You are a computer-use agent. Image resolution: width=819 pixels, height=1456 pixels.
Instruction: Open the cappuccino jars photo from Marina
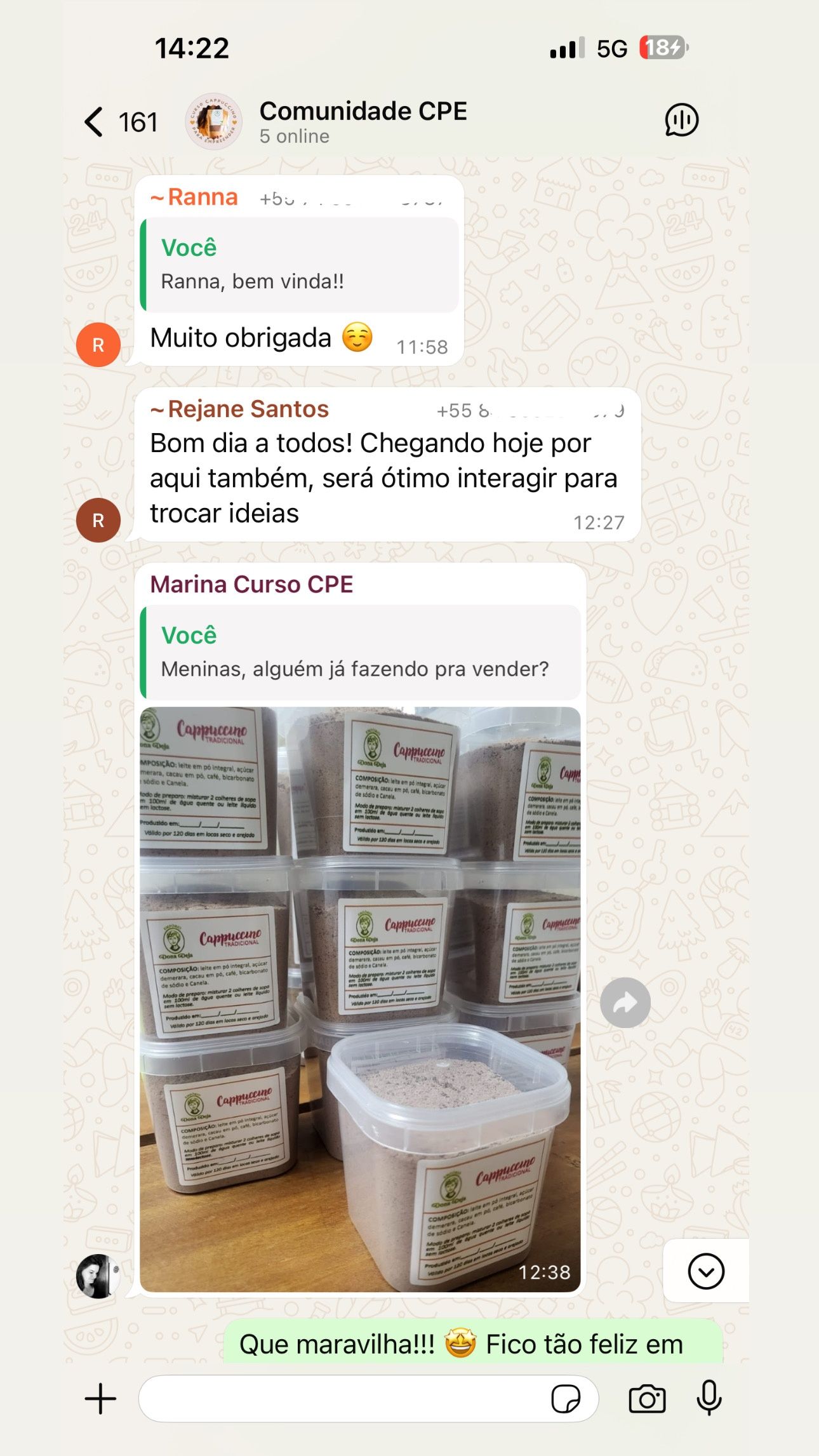[360, 998]
